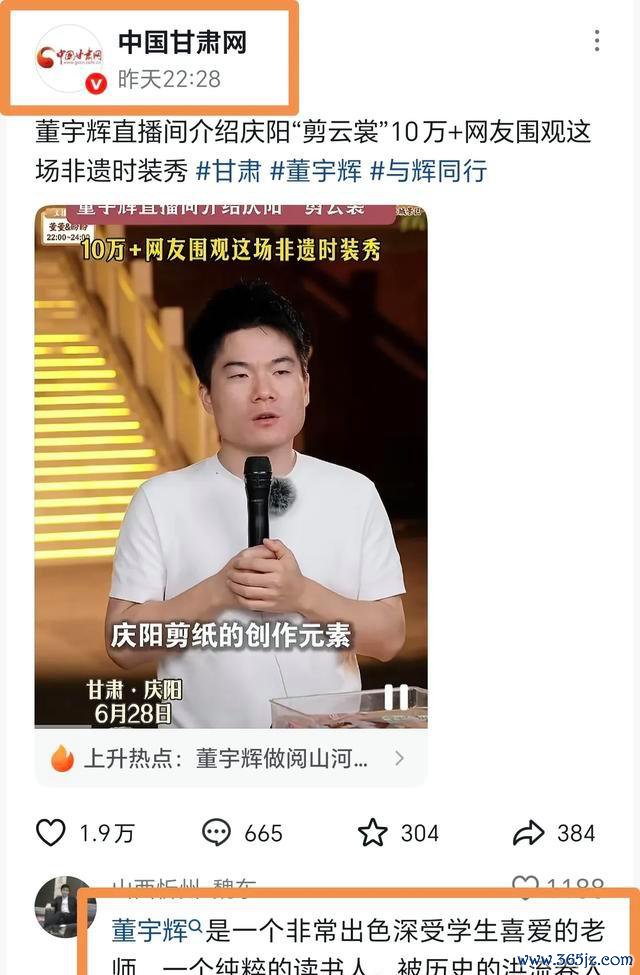Open the 山西忻州 commenter's avatar

[x=64, y=906]
